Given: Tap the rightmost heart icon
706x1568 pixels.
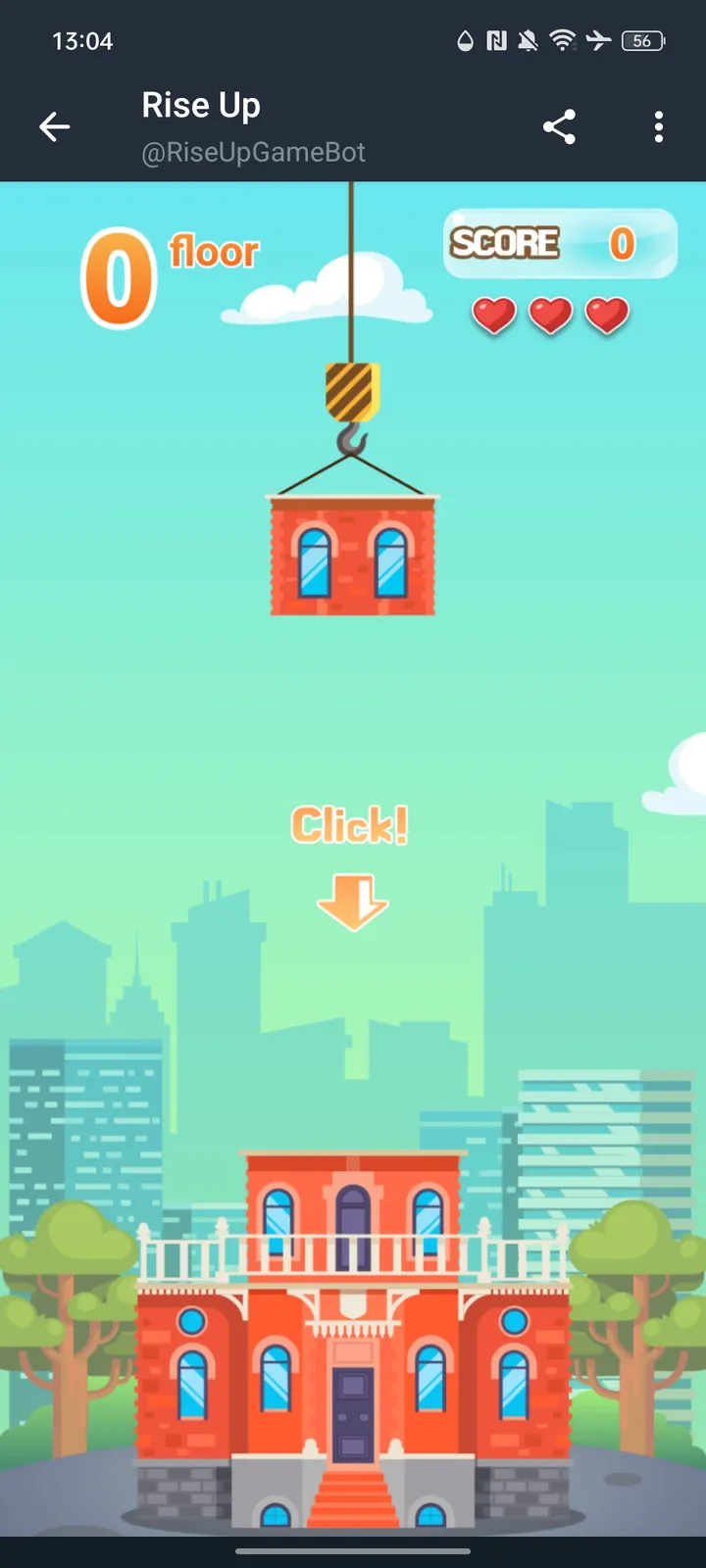Looking at the screenshot, I should click(606, 316).
